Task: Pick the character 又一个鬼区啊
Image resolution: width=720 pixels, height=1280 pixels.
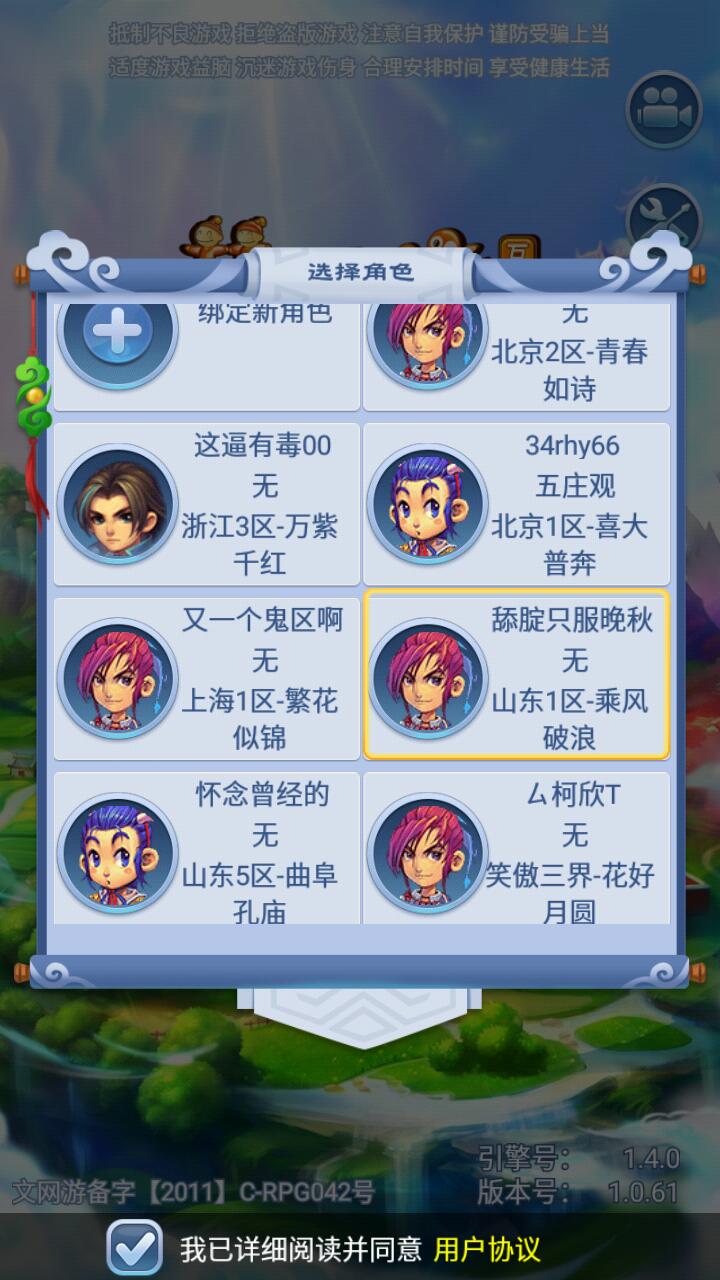Action: [x=206, y=678]
